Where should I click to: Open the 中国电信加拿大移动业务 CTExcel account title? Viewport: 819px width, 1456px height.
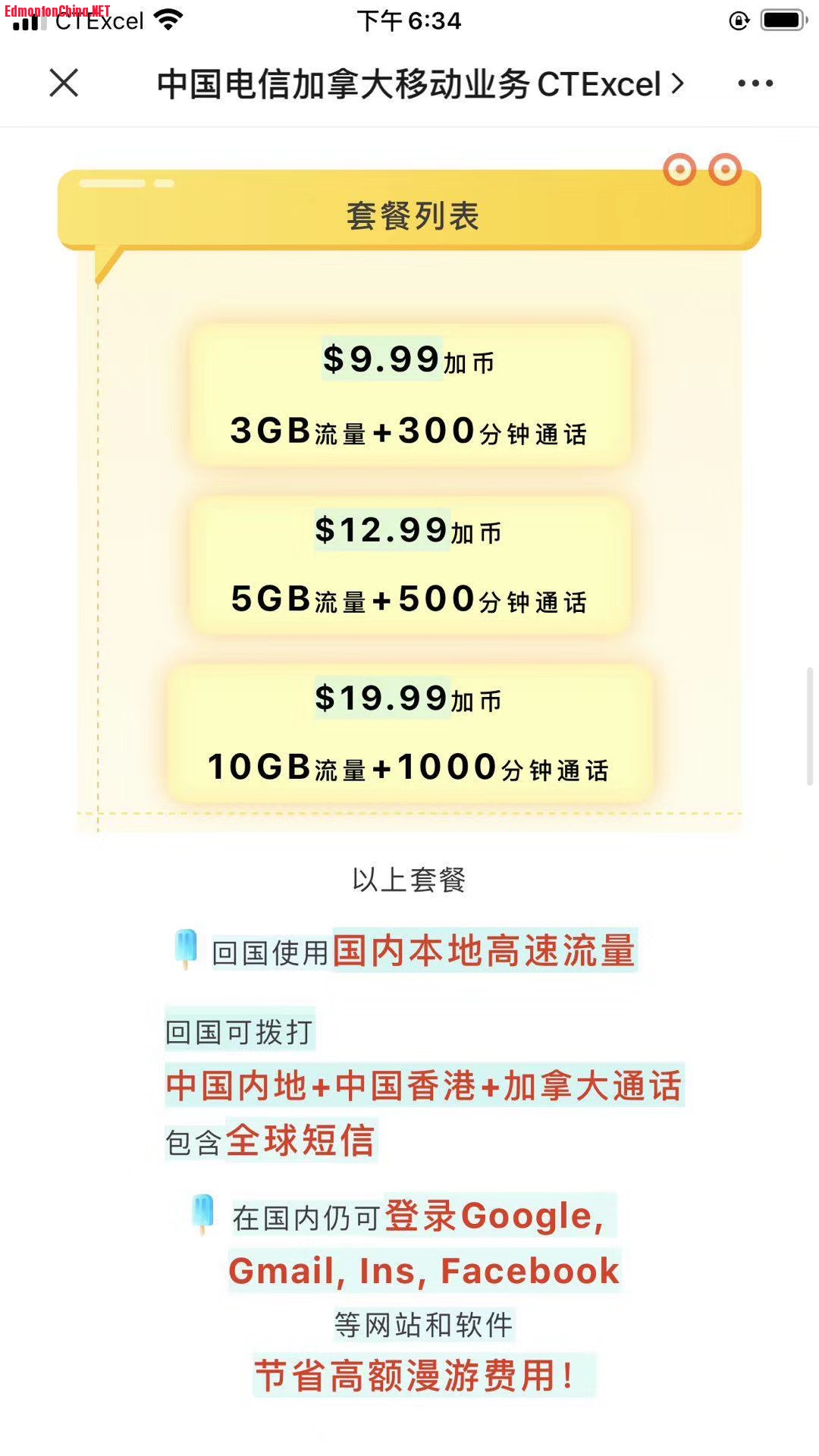[419, 84]
